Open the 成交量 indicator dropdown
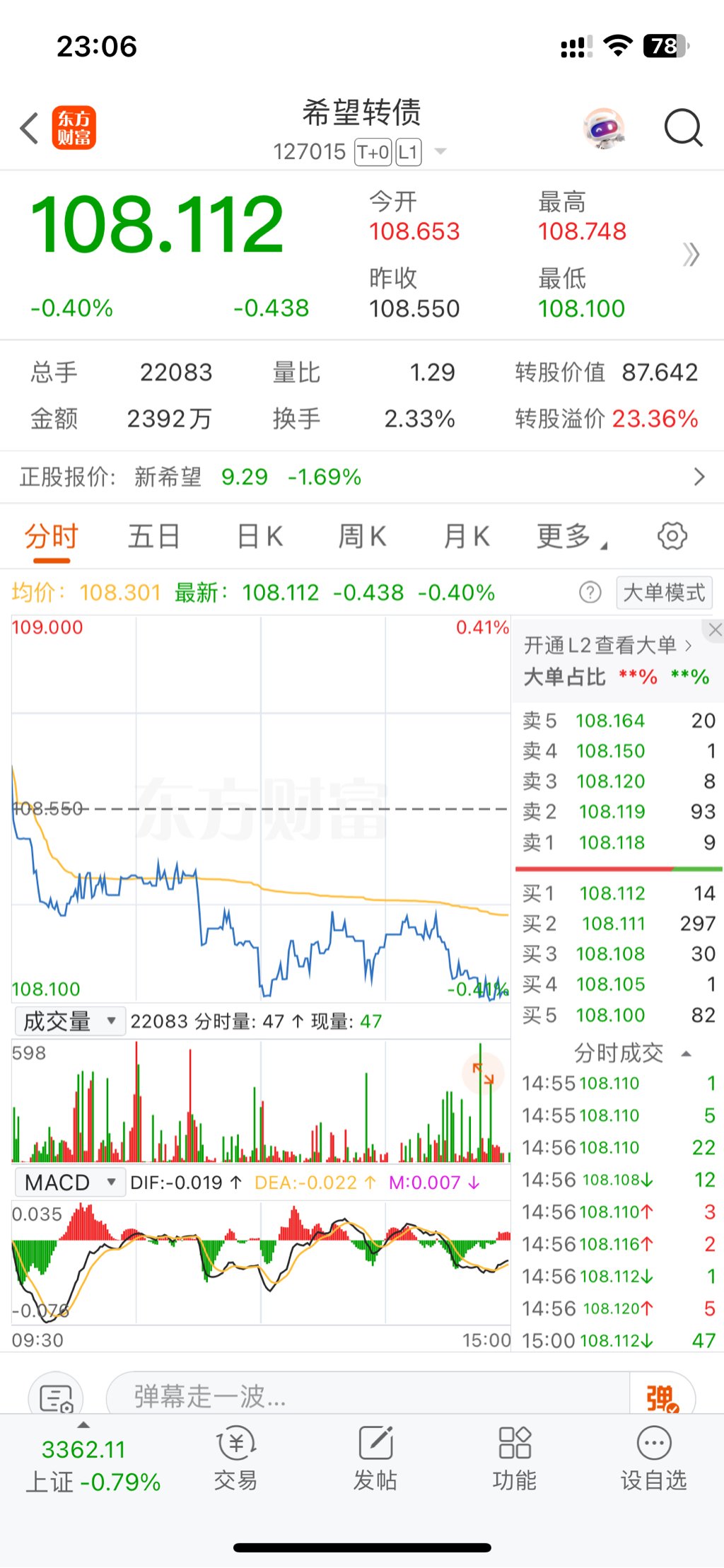The height and width of the screenshot is (1568, 724). (69, 1021)
